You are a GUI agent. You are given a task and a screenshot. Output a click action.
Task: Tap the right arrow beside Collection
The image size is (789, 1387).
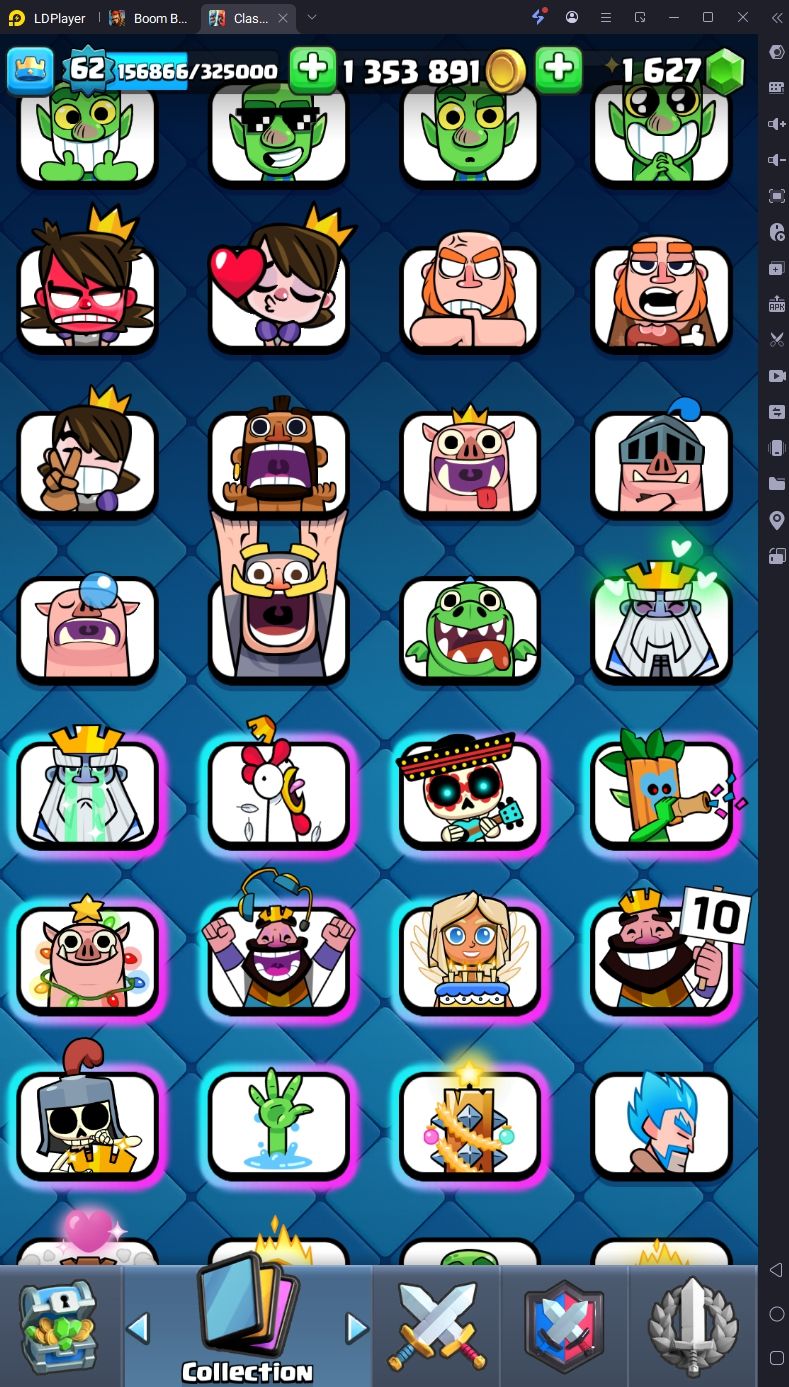(x=356, y=1328)
